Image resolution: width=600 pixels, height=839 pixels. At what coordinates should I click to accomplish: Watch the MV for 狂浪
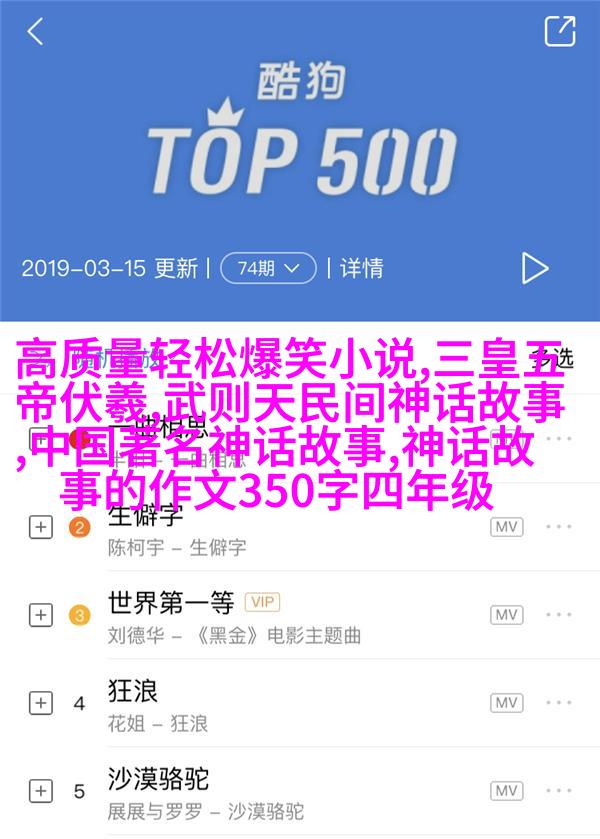click(x=508, y=703)
